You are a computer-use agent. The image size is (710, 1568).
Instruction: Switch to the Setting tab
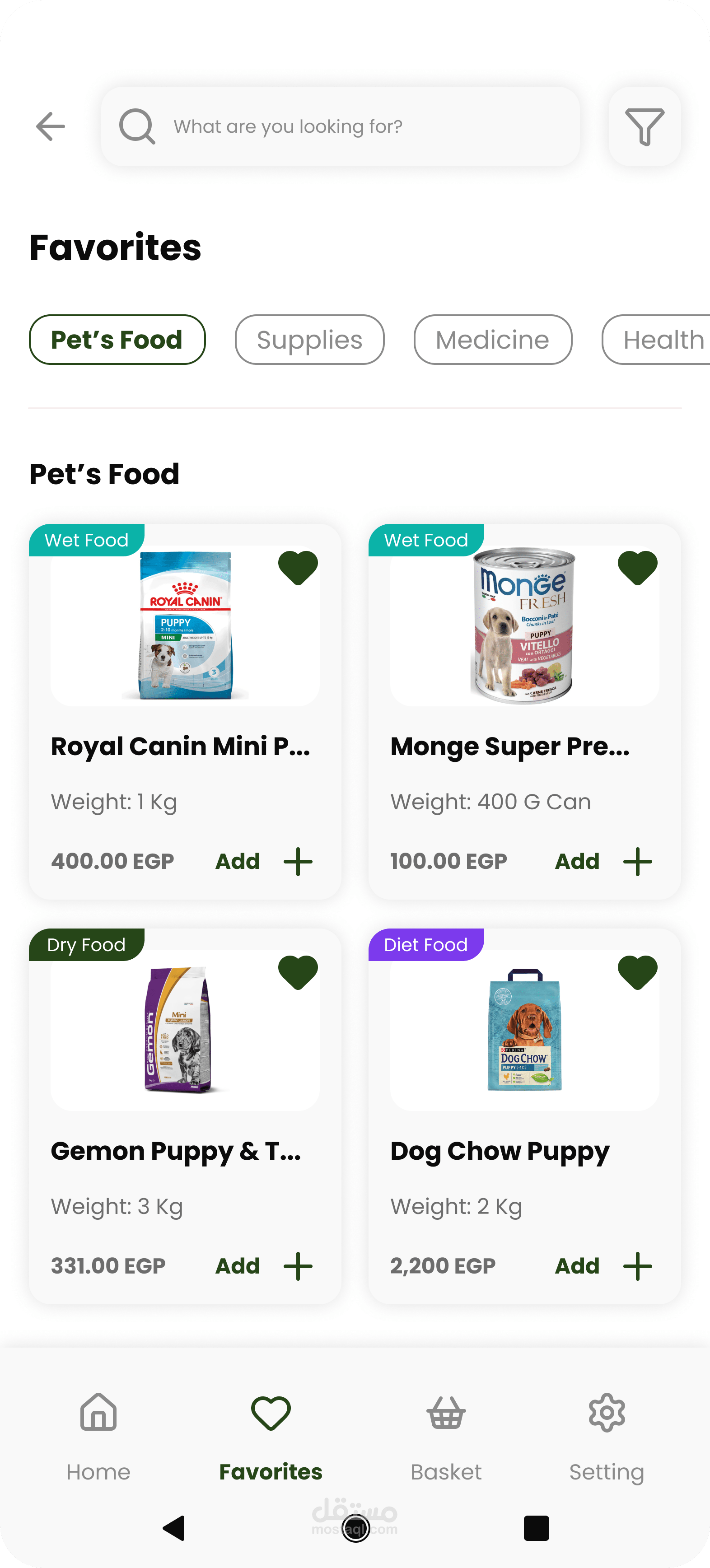607,1437
